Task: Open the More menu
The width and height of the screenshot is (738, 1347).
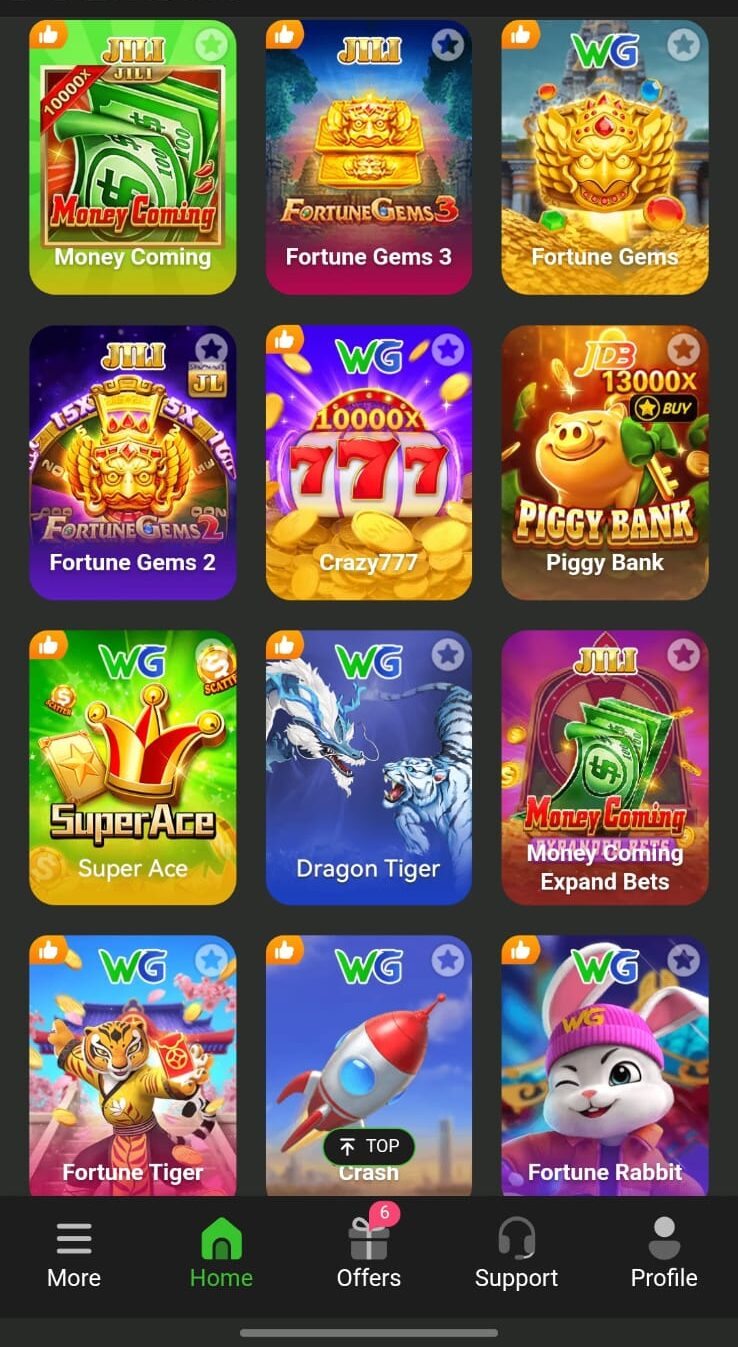Action: click(x=74, y=1256)
